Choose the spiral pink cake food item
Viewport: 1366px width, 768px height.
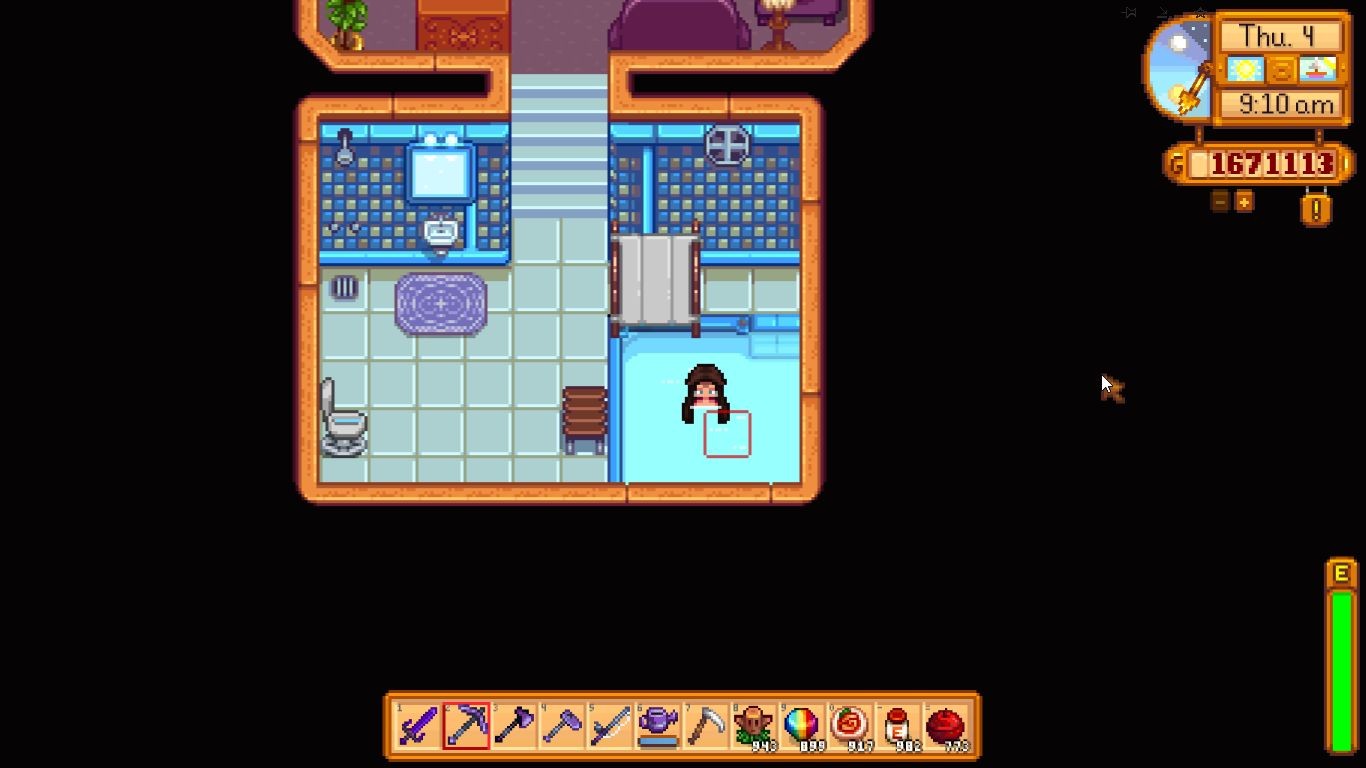point(850,725)
